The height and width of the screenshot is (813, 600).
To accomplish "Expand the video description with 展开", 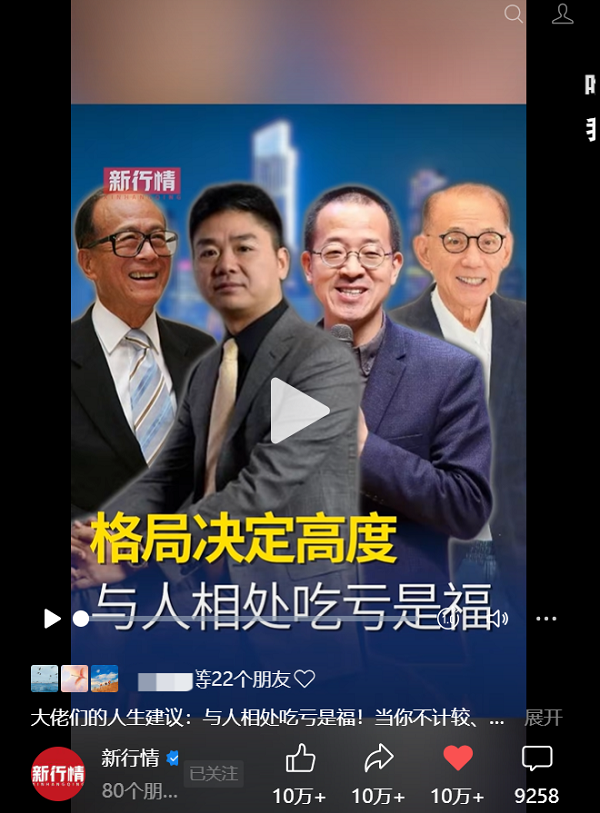I will pos(544,717).
